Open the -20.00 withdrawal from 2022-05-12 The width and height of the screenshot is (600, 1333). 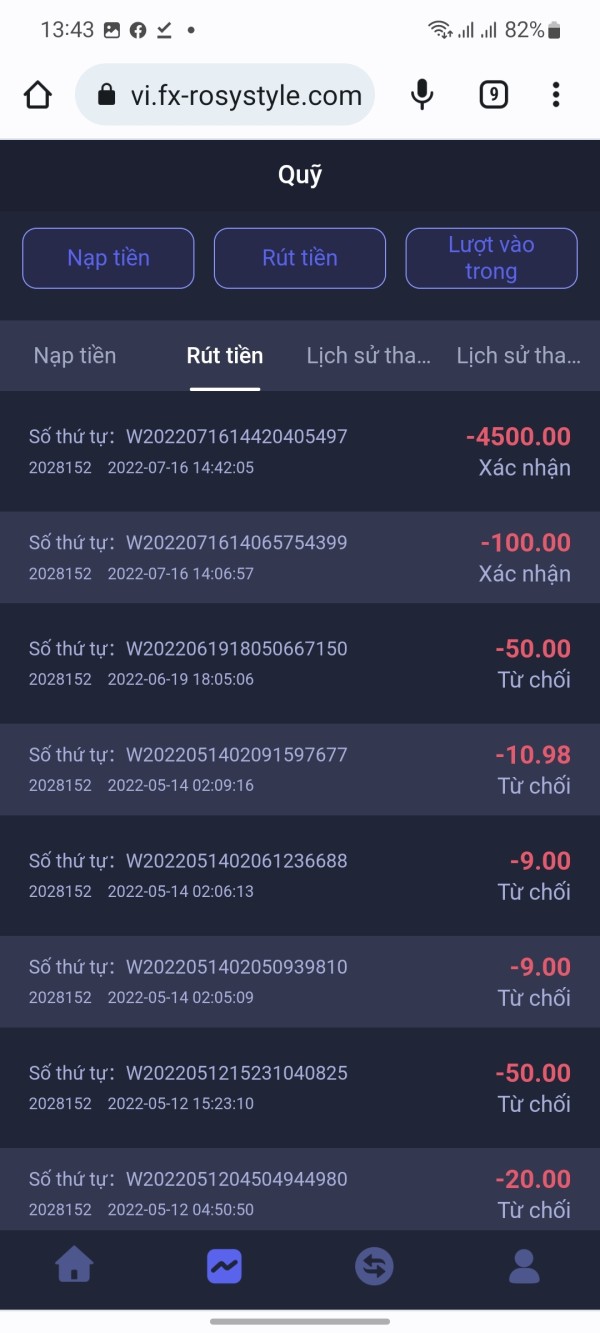coord(300,1190)
